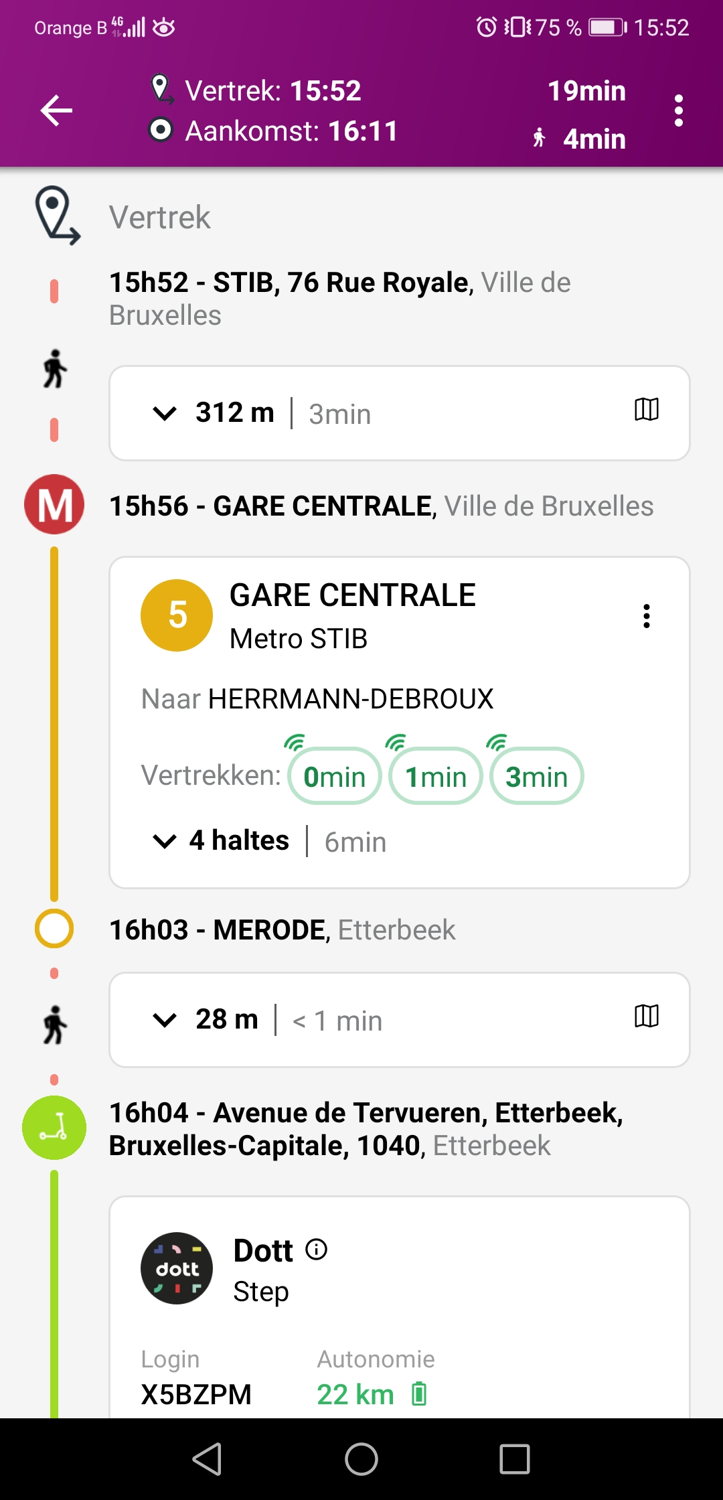Tap the system home button

tap(361, 1459)
